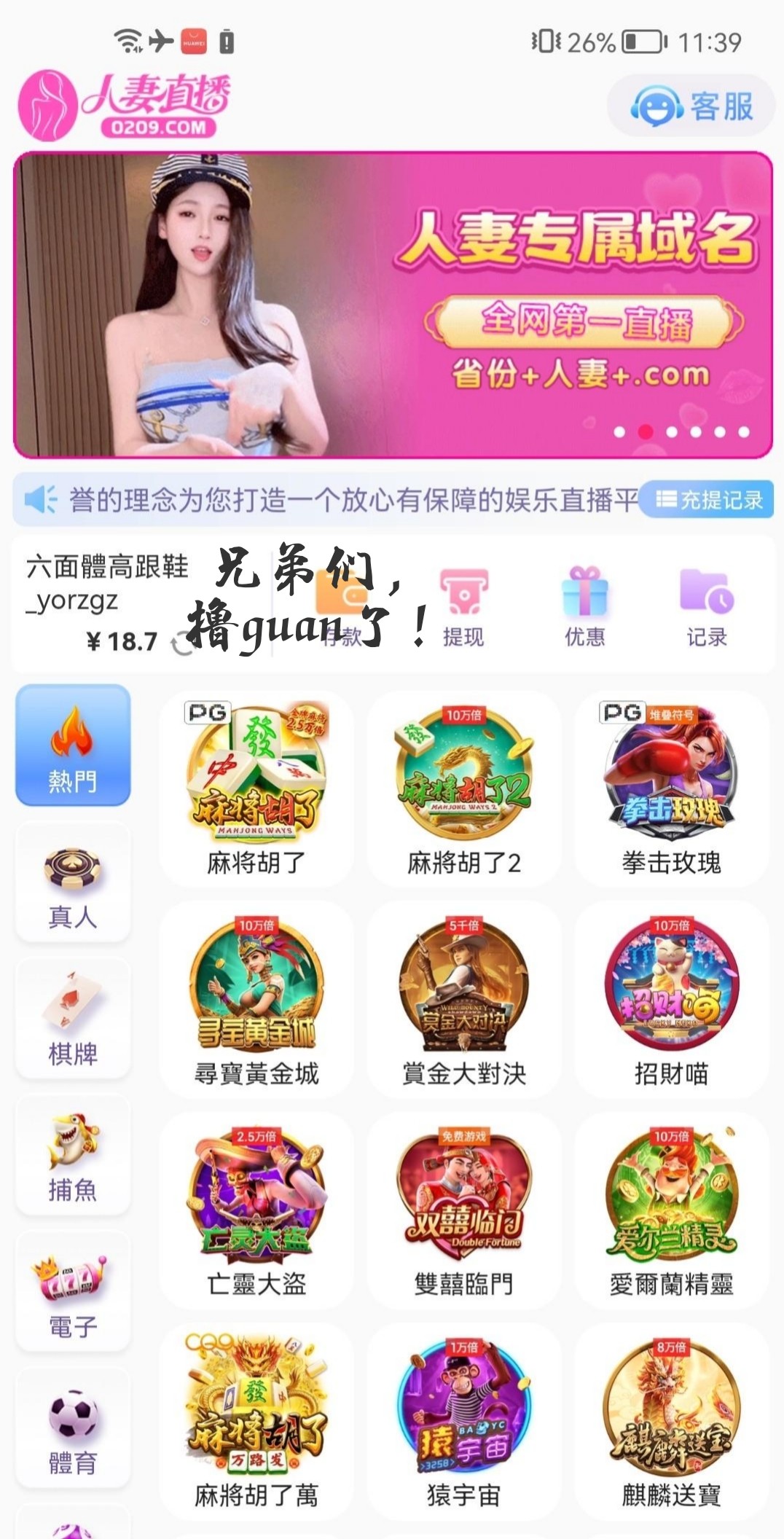This screenshot has height=1539, width=784.
Task: View 充提记录 deposit and withdrawal records
Action: click(708, 500)
